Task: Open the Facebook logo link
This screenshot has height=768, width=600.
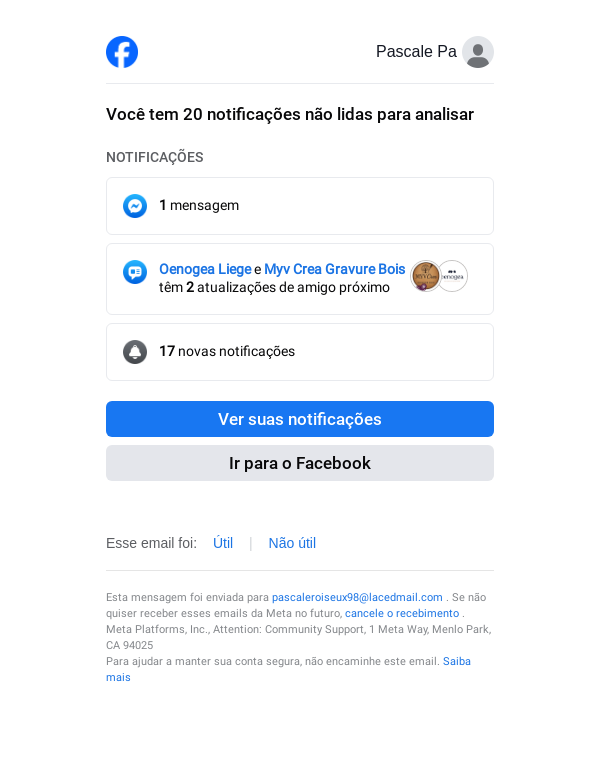Action: click(122, 52)
